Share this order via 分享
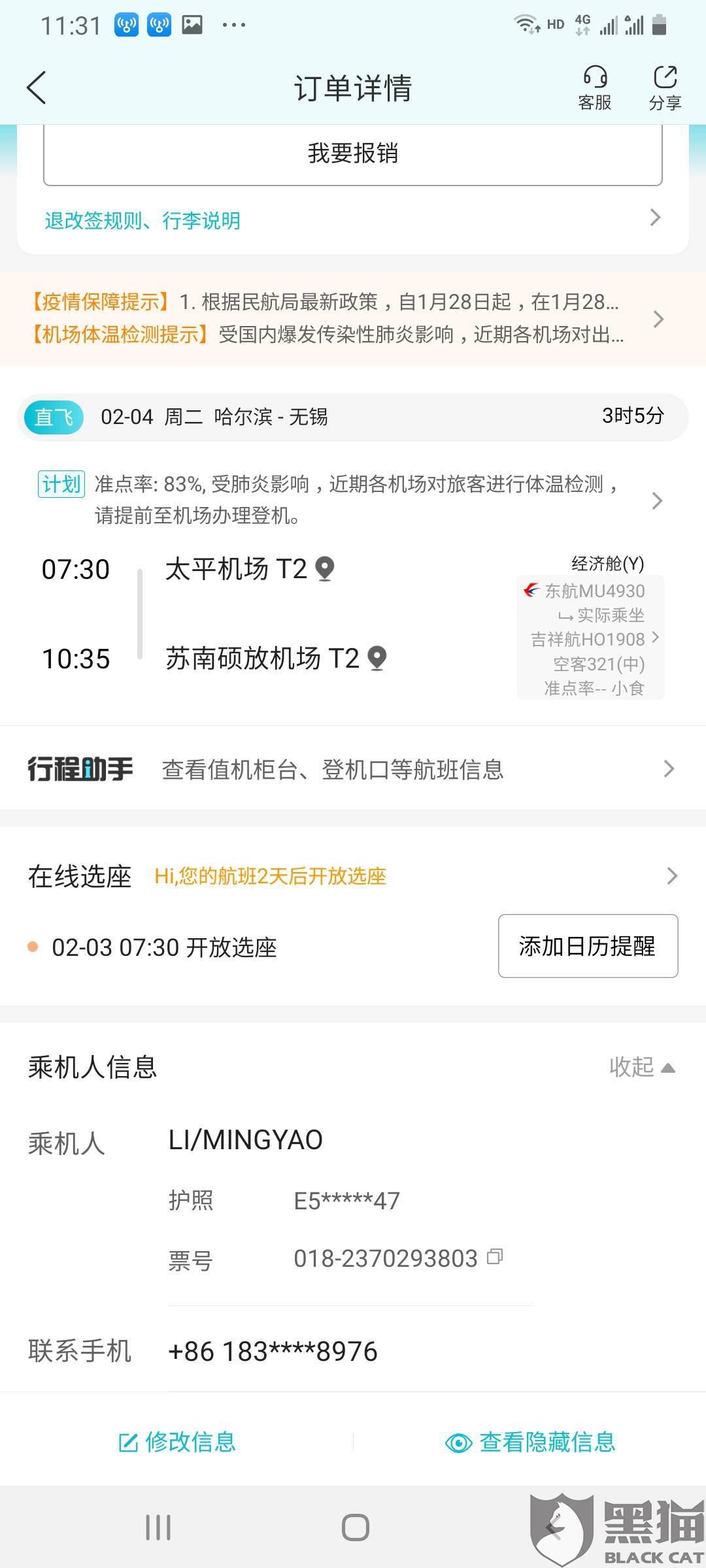The image size is (706, 1568). click(665, 88)
